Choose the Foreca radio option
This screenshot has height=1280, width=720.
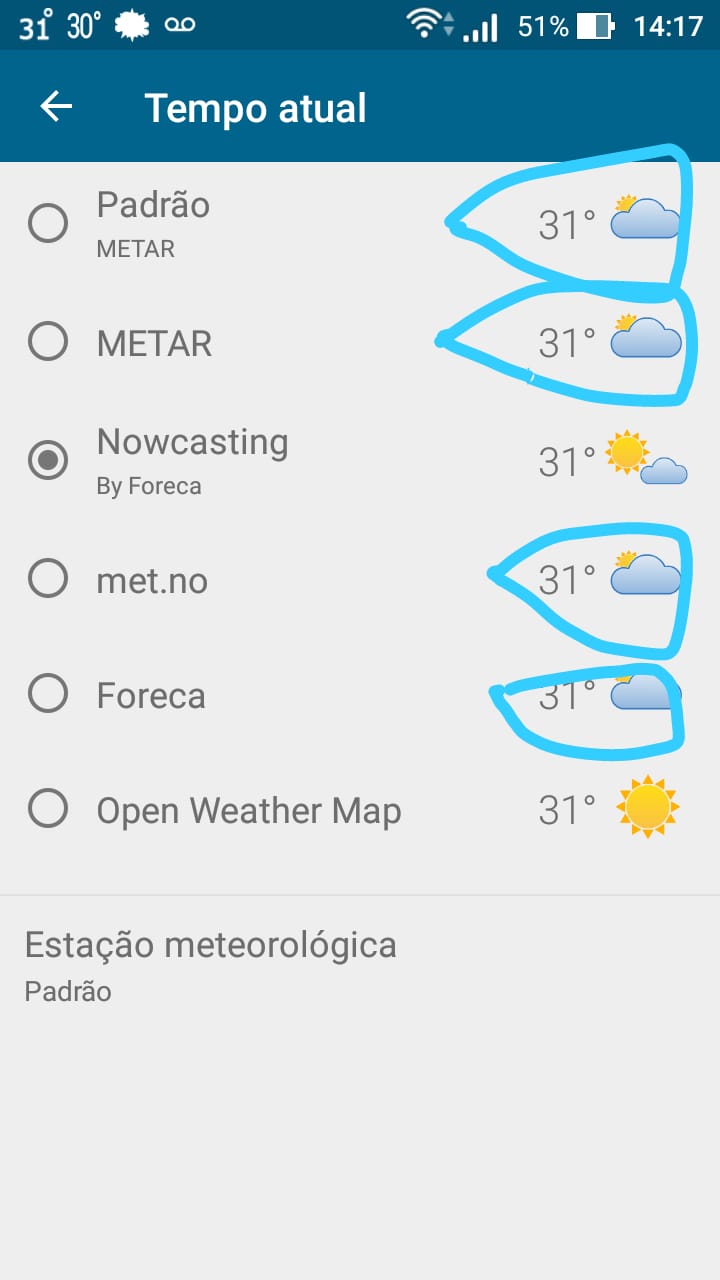point(48,694)
